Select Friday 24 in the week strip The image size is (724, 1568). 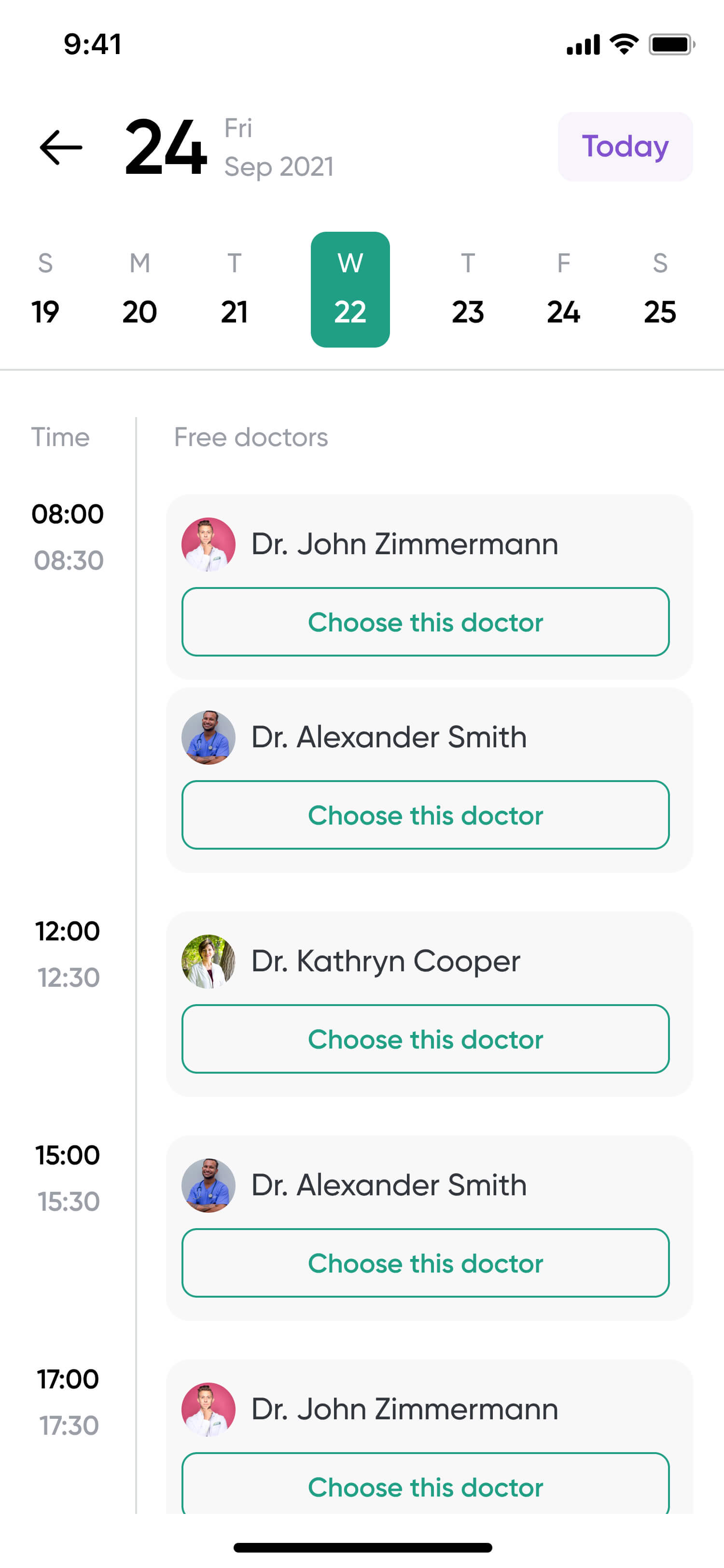click(563, 290)
